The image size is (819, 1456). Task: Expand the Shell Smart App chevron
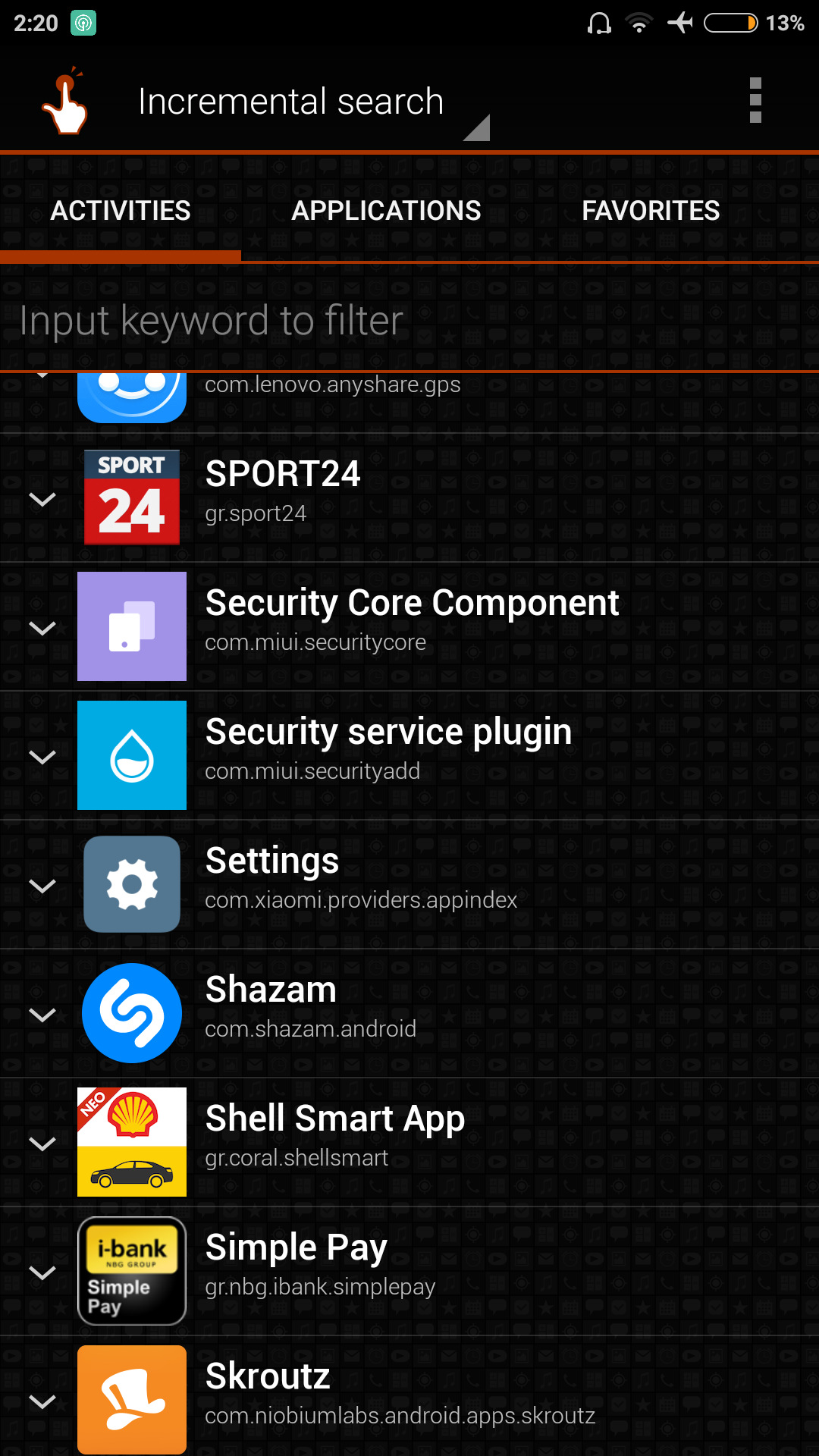click(x=42, y=1144)
